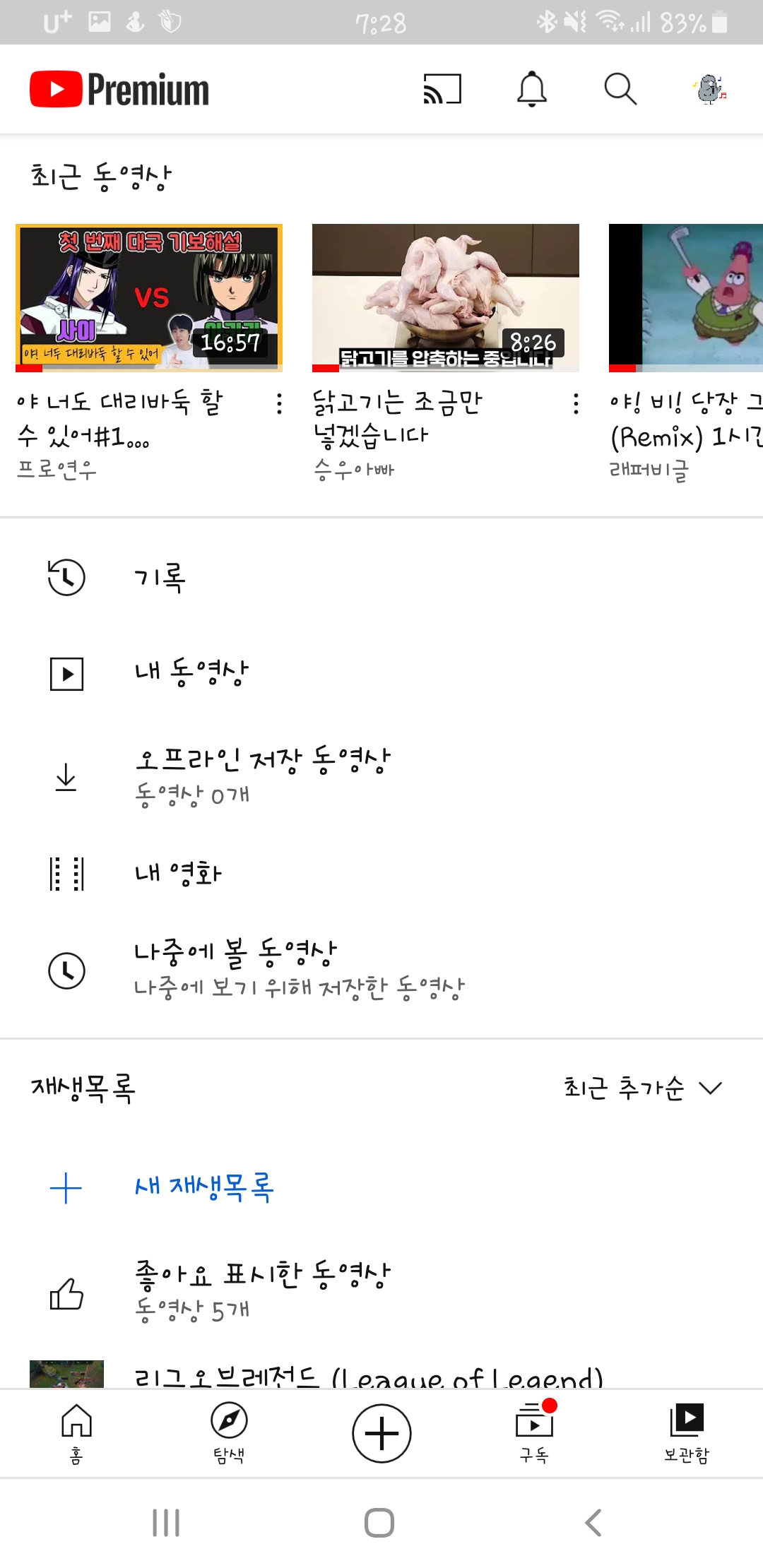
Task: Switch to the 홈 tab
Action: click(x=76, y=1432)
